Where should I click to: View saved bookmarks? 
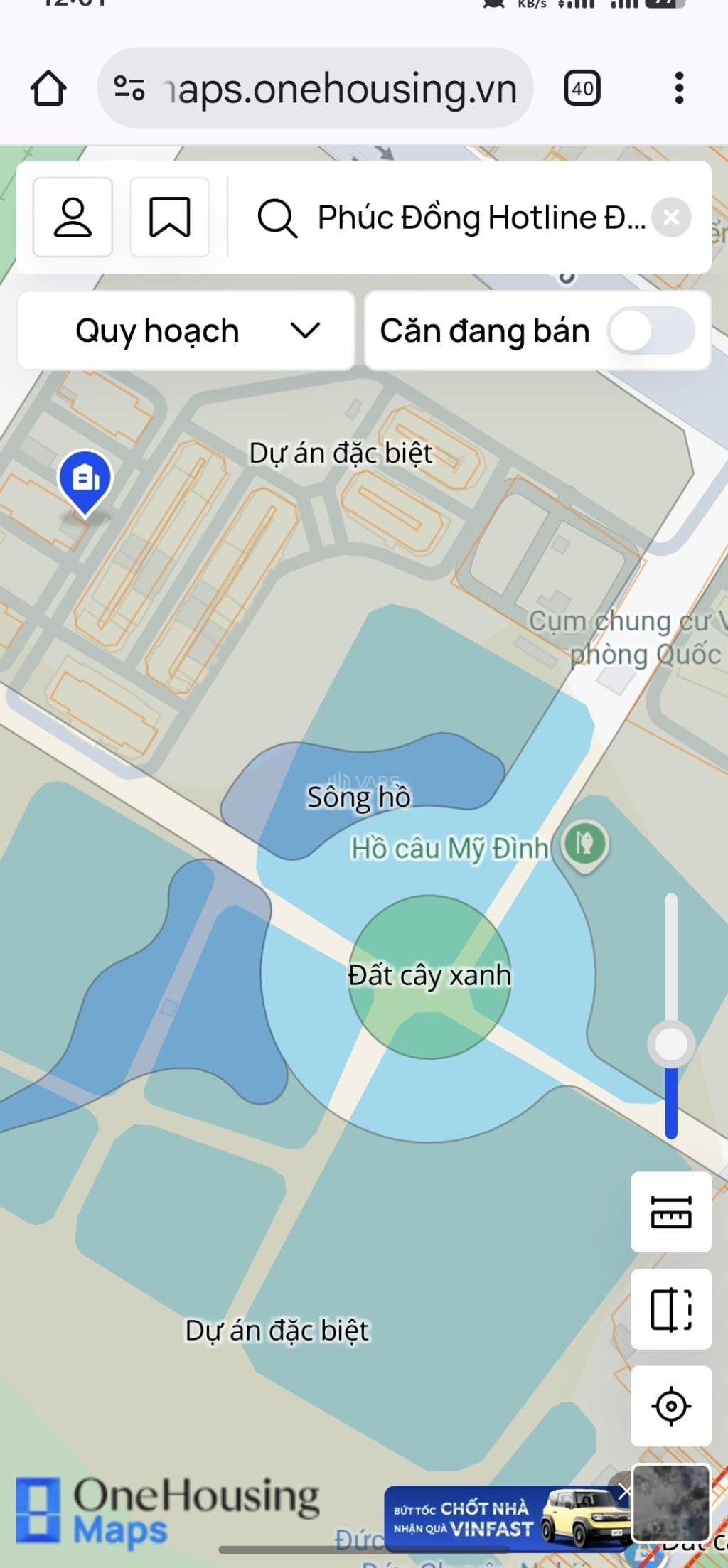[x=169, y=218]
